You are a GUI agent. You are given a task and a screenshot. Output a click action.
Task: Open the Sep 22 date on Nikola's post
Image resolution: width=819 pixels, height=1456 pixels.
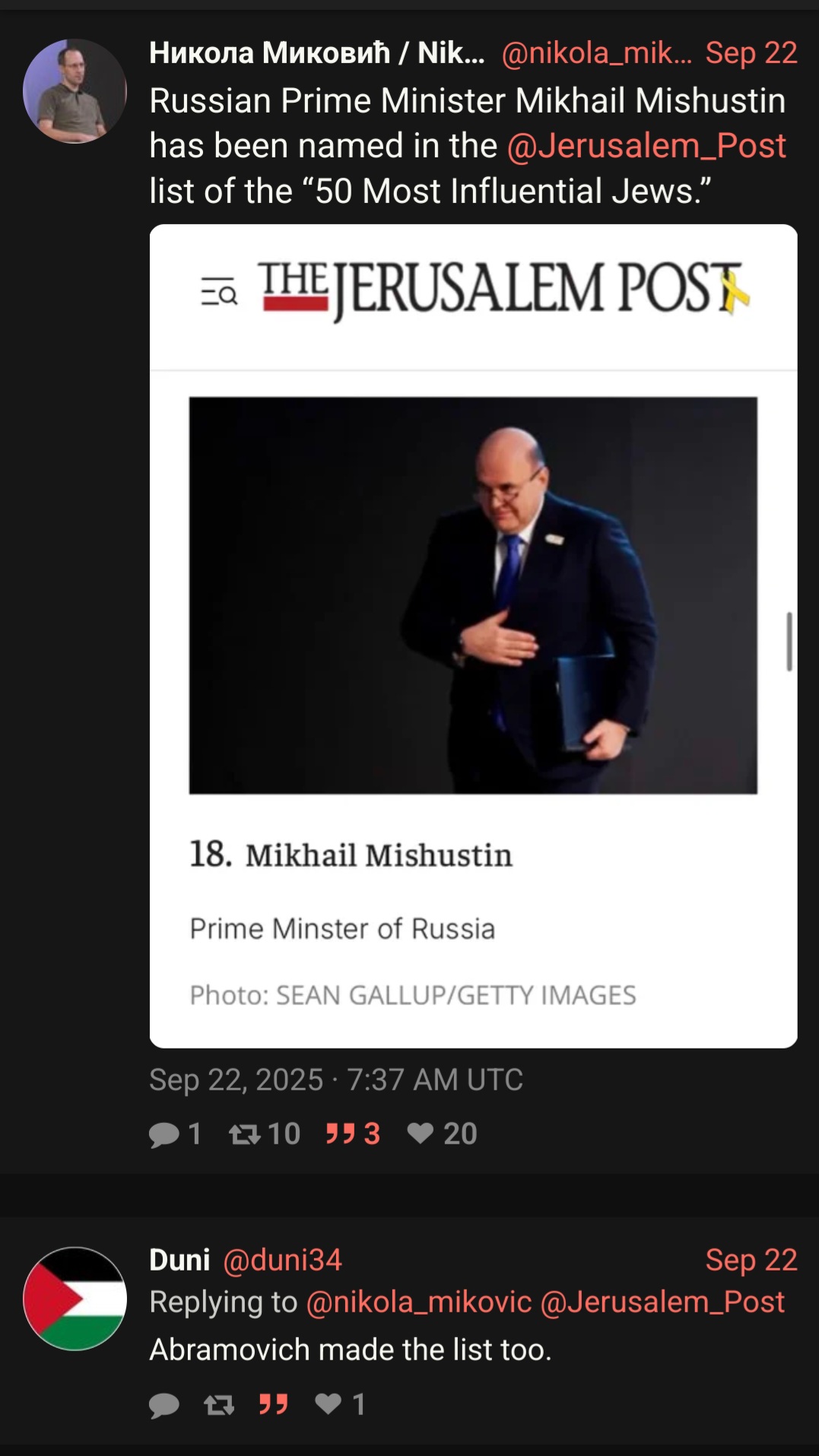point(751,52)
